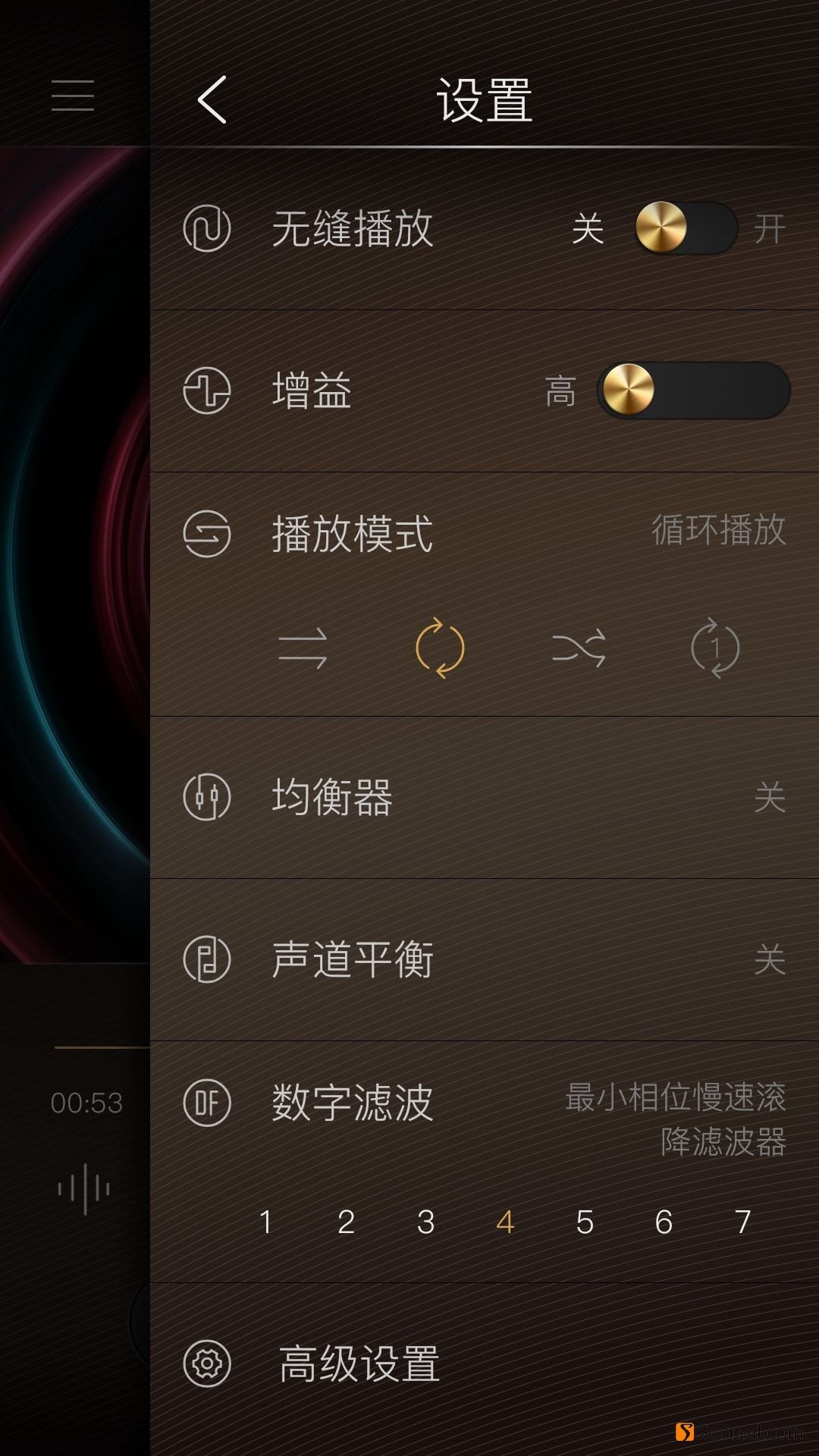Go back from the 设置 screen
Screen dimensions: 819x1456
click(x=212, y=99)
